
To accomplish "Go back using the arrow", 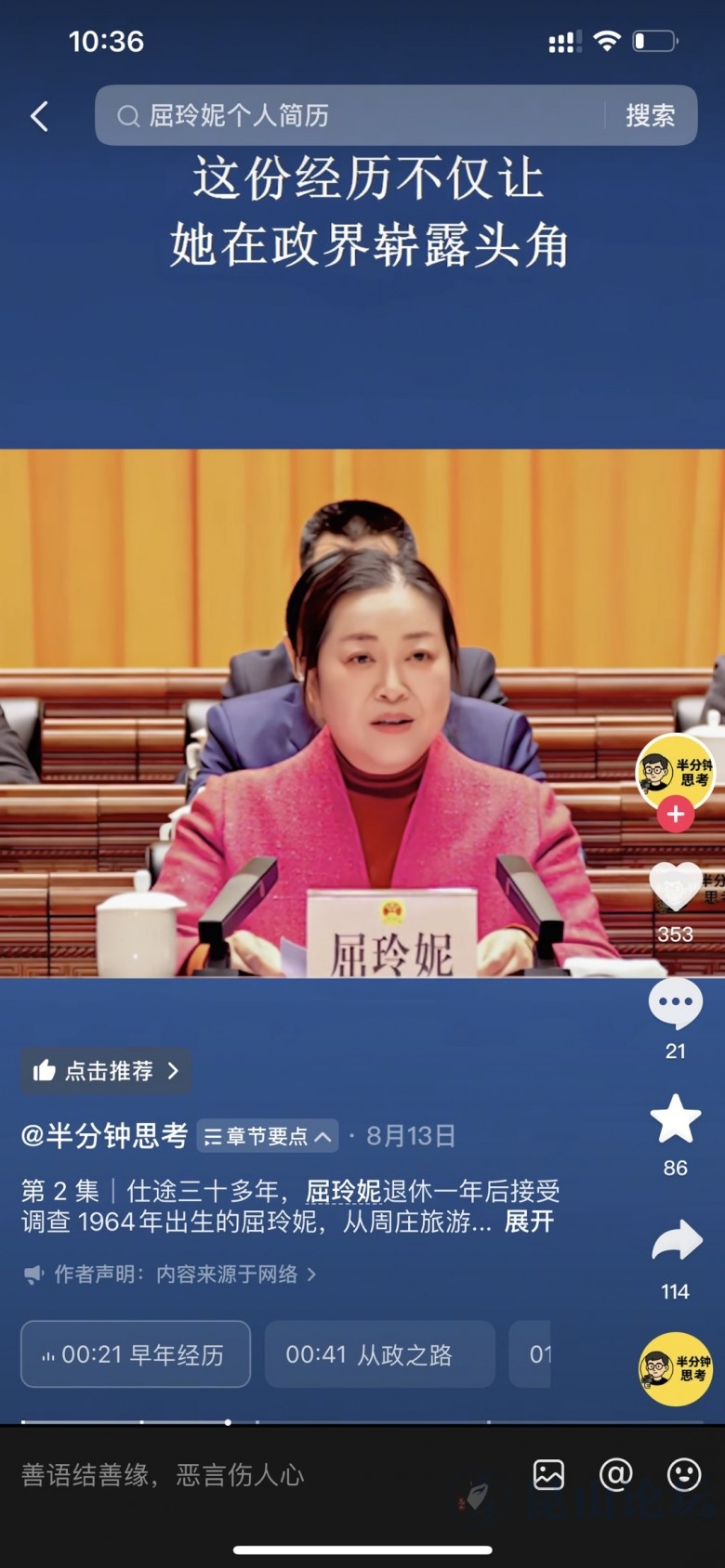I will tap(39, 116).
